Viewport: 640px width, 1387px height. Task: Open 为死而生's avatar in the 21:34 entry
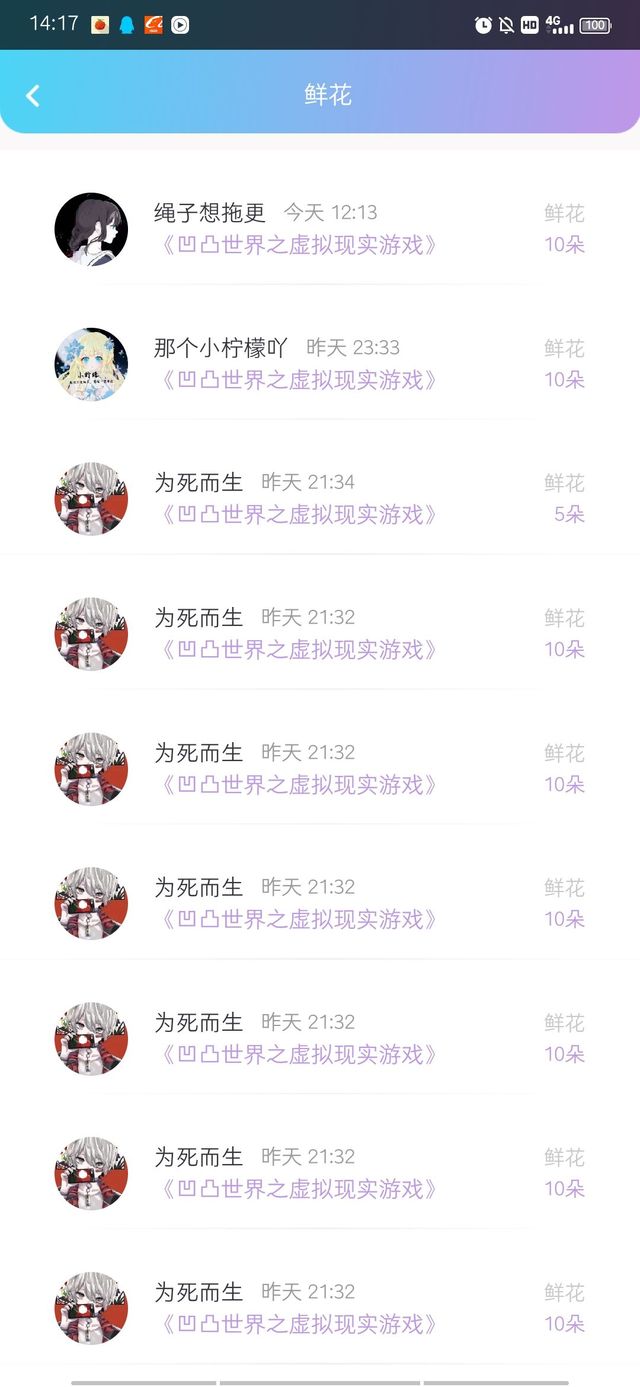91,499
